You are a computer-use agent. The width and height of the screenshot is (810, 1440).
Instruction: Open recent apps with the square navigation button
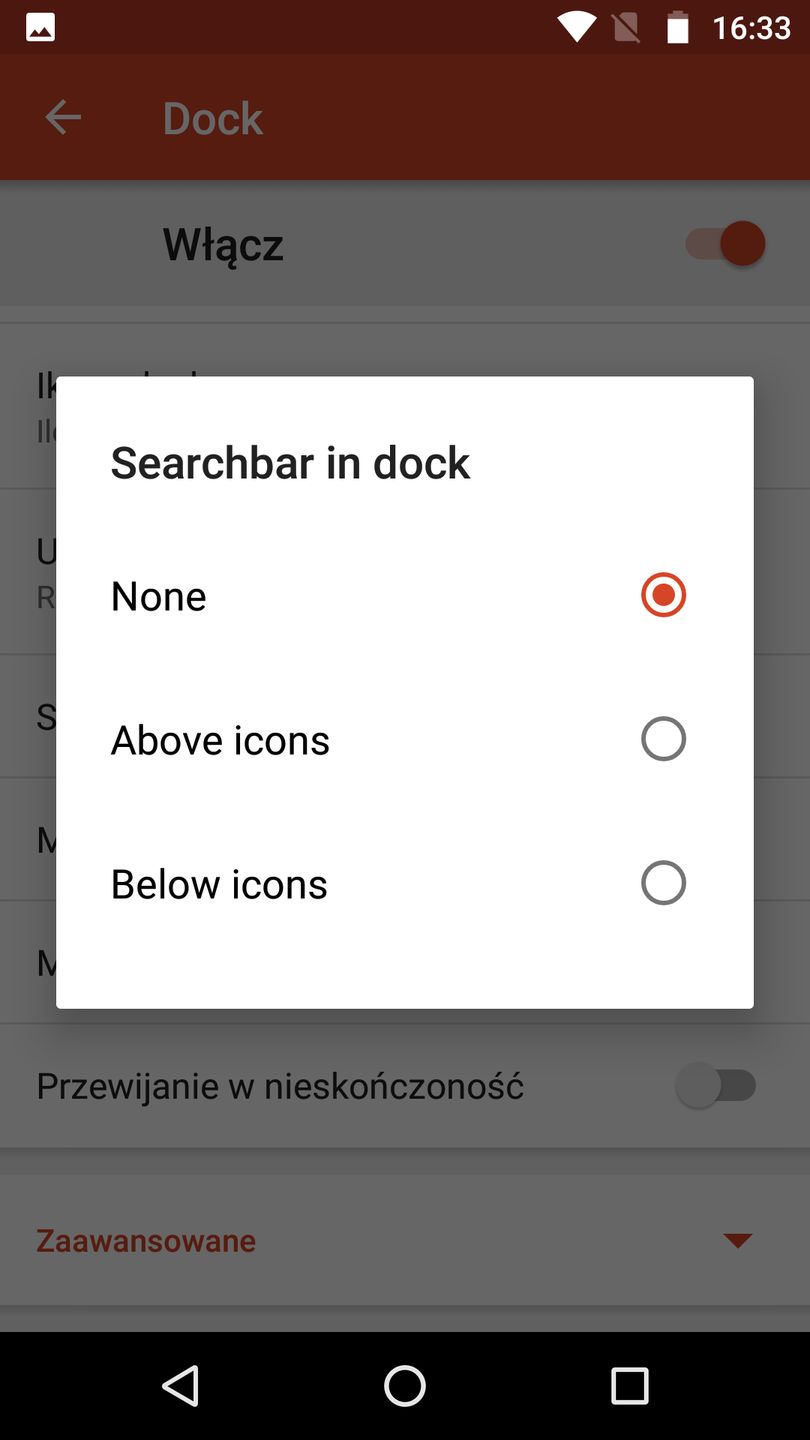(x=629, y=1386)
